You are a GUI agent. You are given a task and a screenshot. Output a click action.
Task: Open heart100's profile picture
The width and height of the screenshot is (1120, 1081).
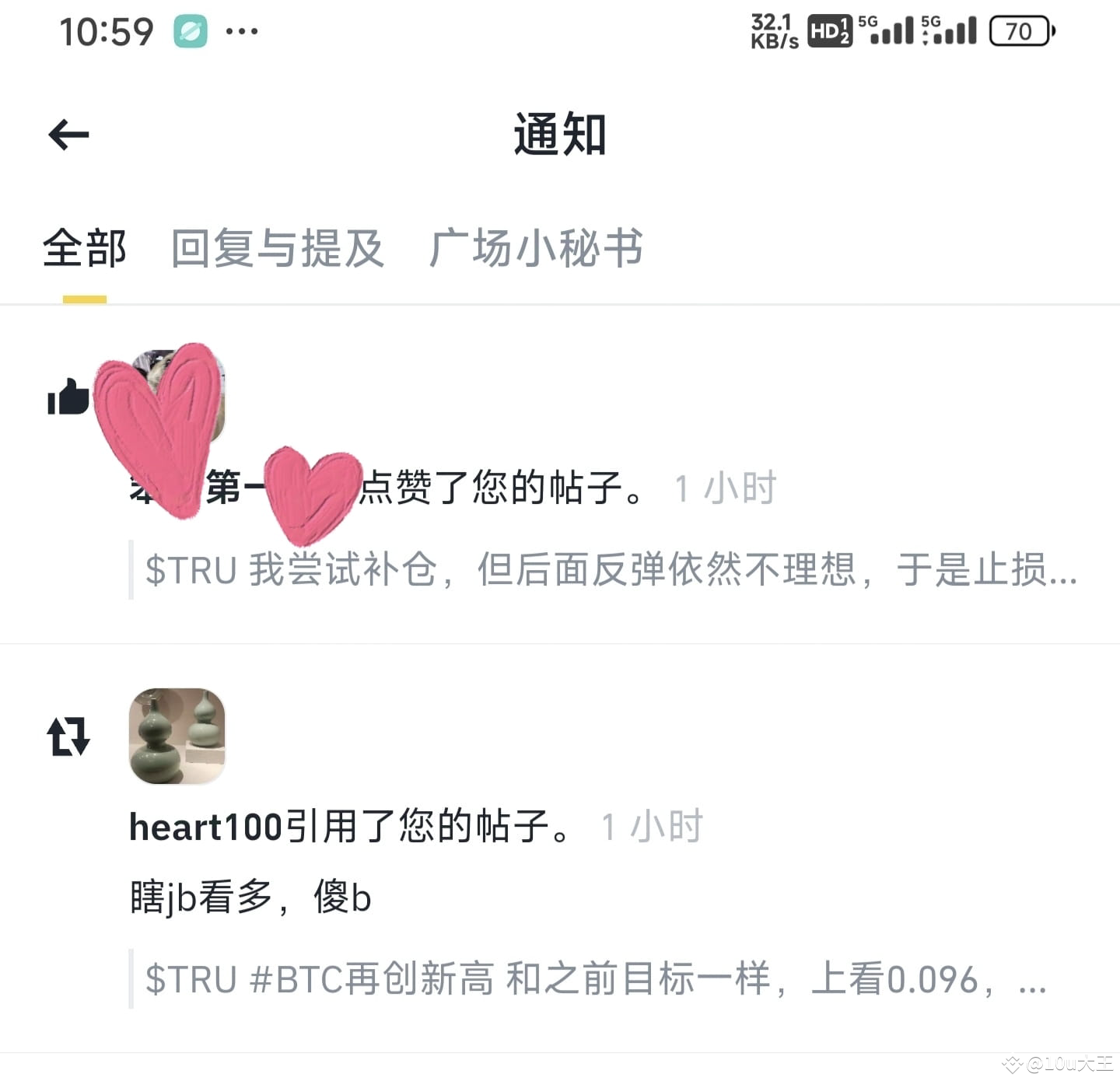coord(177,736)
